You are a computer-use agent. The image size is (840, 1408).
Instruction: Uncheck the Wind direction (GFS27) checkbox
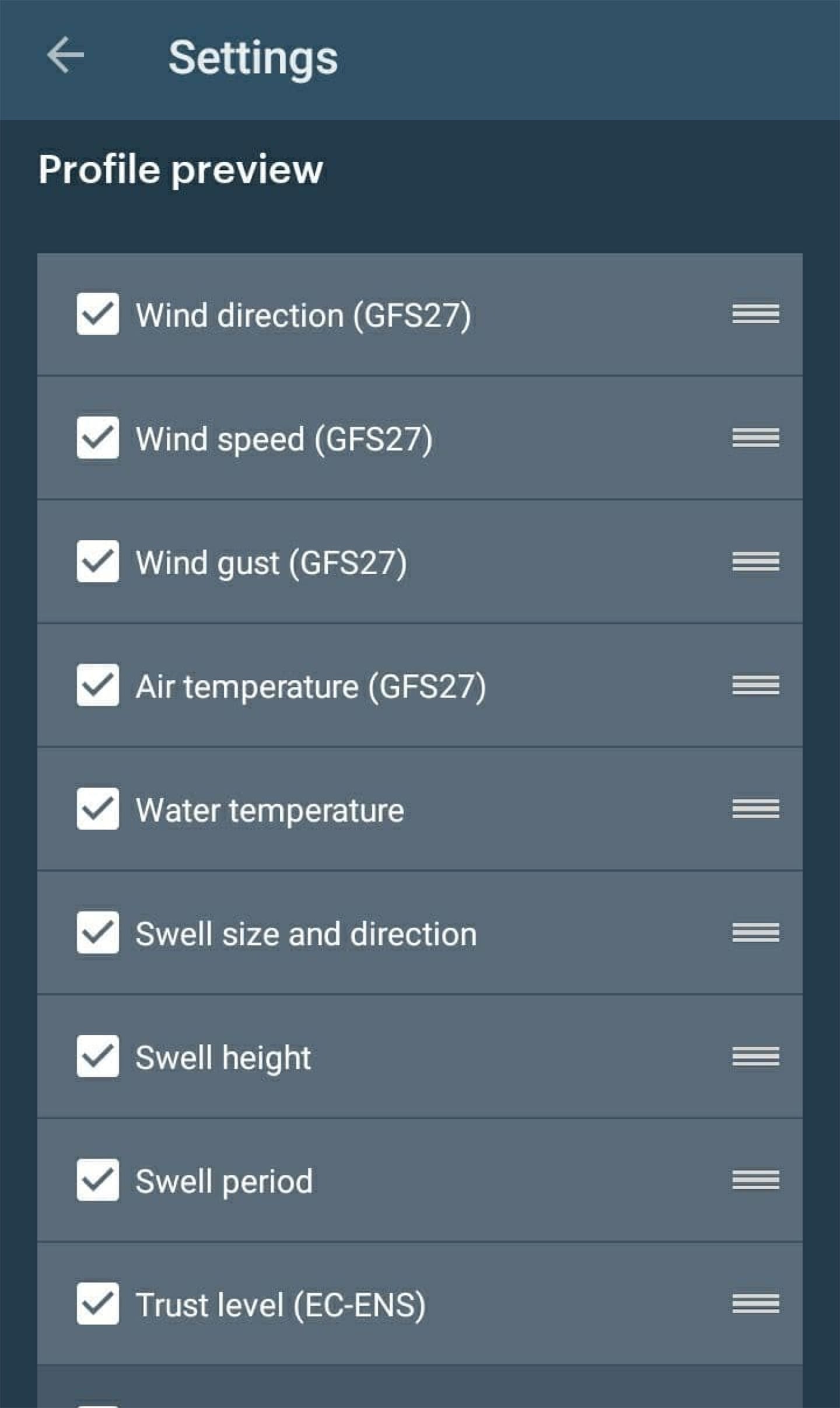click(x=97, y=314)
